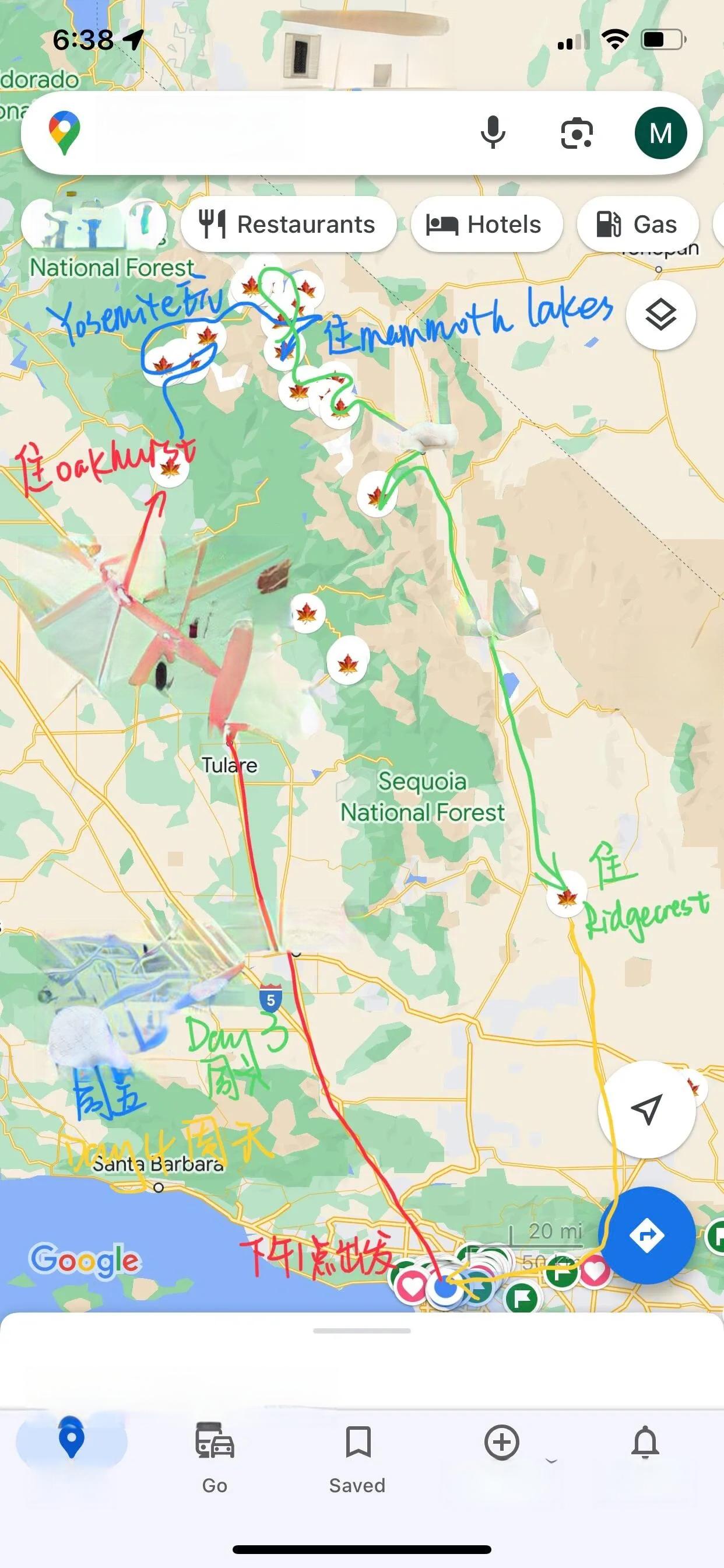This screenshot has height=1568, width=724.
Task: Open the account profile avatar
Action: point(660,134)
